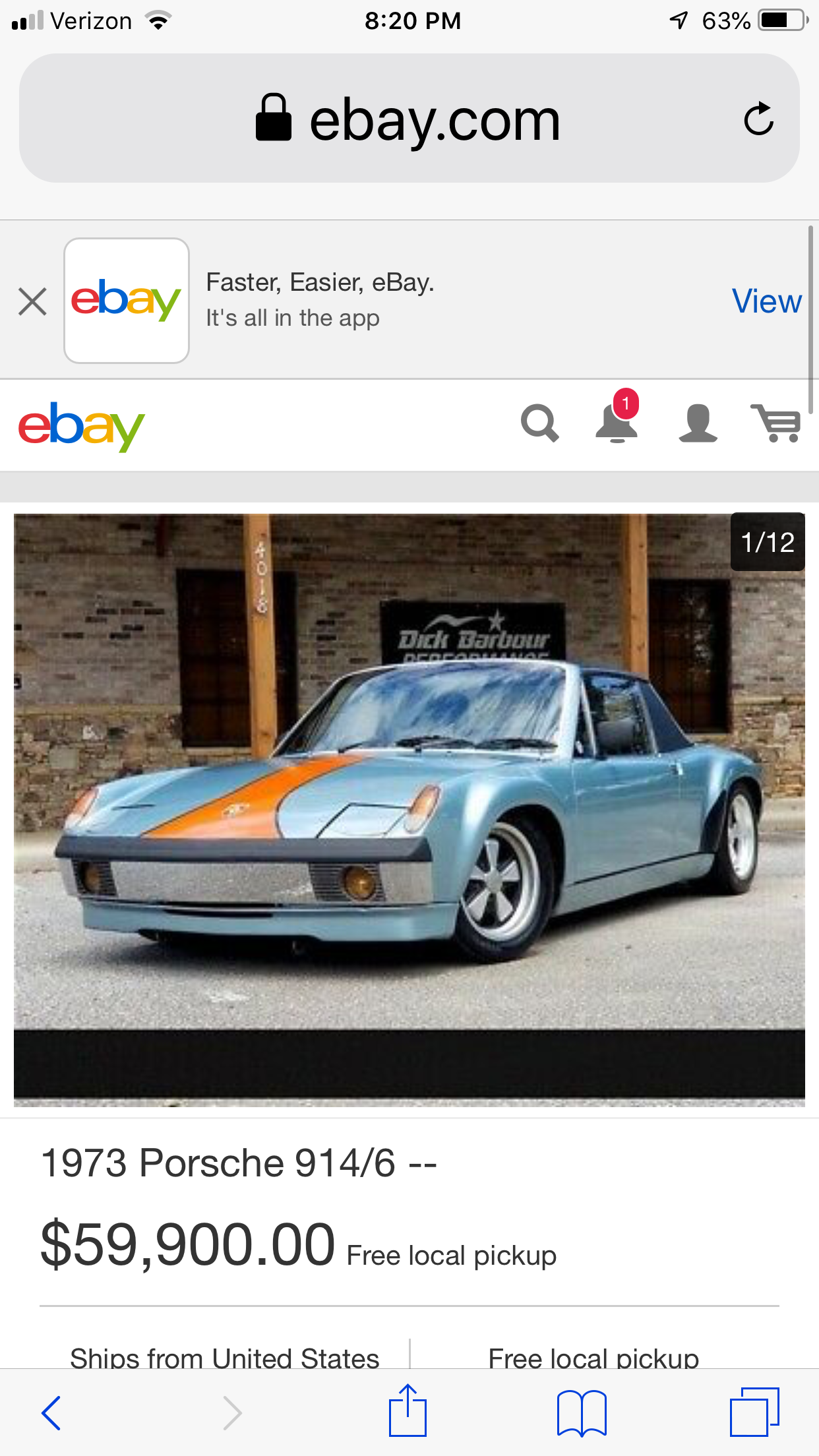Open the shopping cart

coord(776,423)
